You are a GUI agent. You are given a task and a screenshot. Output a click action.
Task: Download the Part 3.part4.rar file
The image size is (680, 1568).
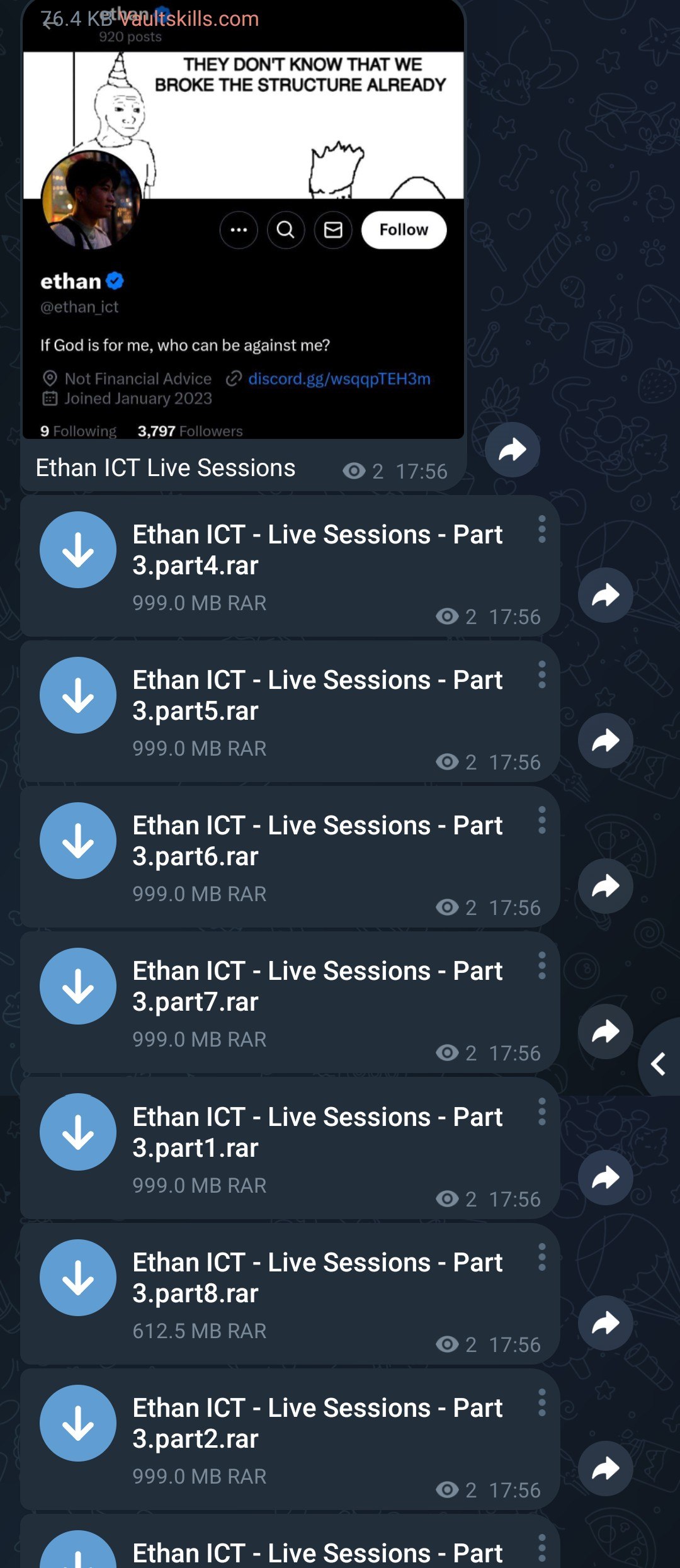pyautogui.click(x=78, y=550)
